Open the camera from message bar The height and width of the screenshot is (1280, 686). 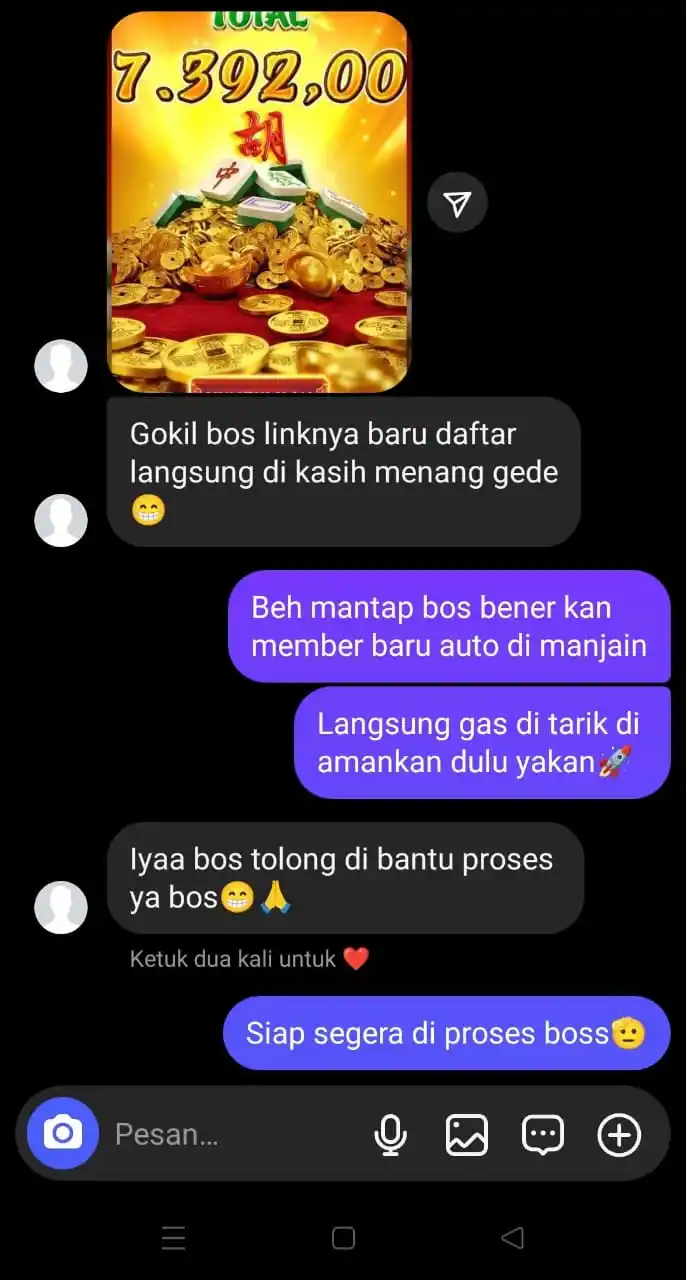point(62,1133)
